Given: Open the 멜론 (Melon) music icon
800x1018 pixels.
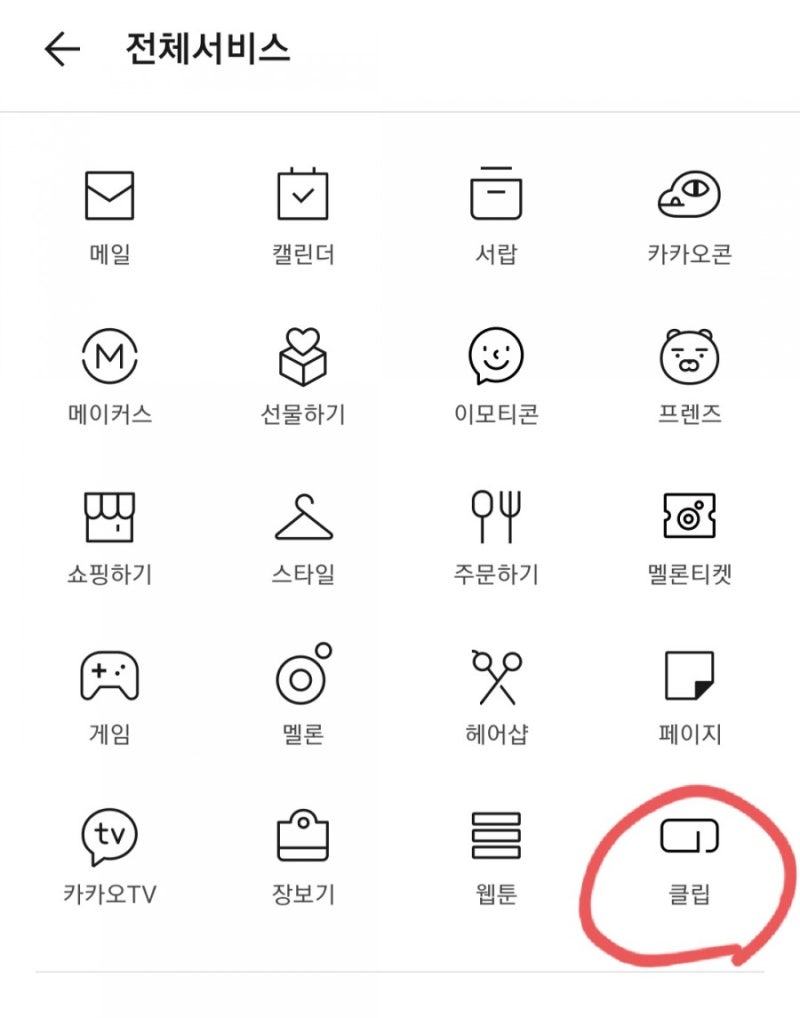Looking at the screenshot, I should 303,678.
